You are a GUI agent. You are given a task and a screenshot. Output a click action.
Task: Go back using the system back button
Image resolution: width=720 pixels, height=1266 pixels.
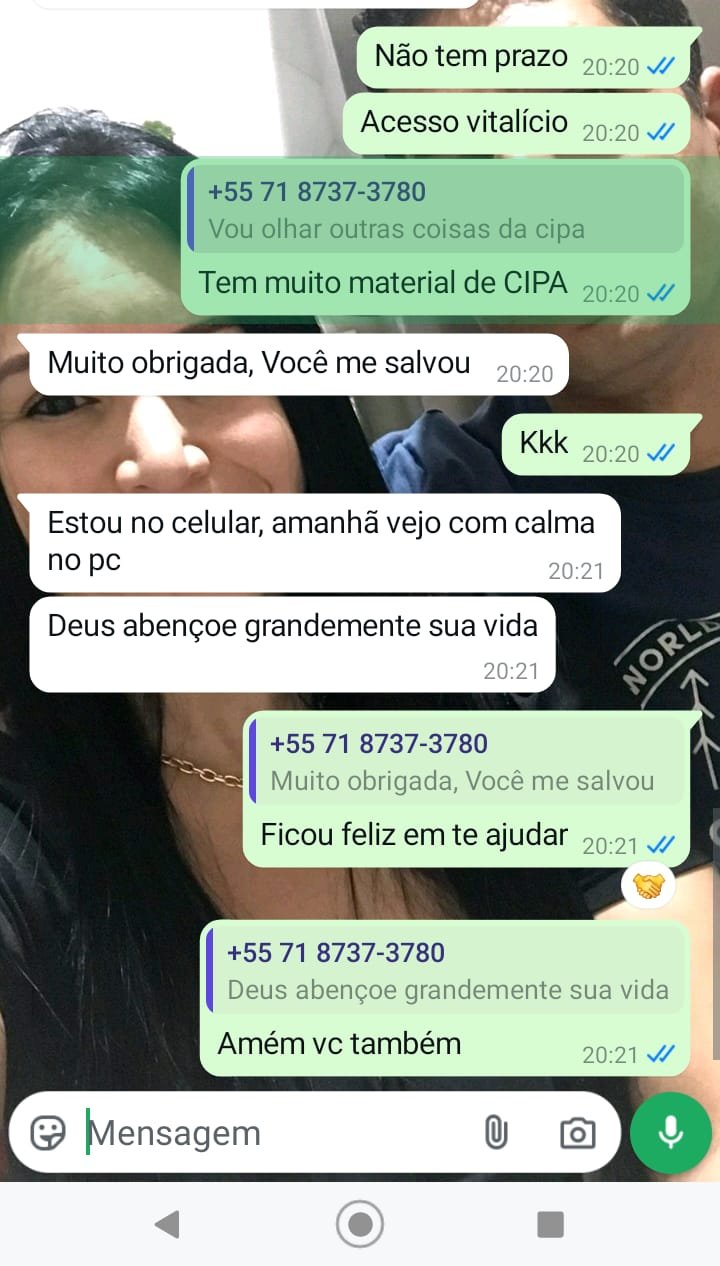coord(167,1224)
